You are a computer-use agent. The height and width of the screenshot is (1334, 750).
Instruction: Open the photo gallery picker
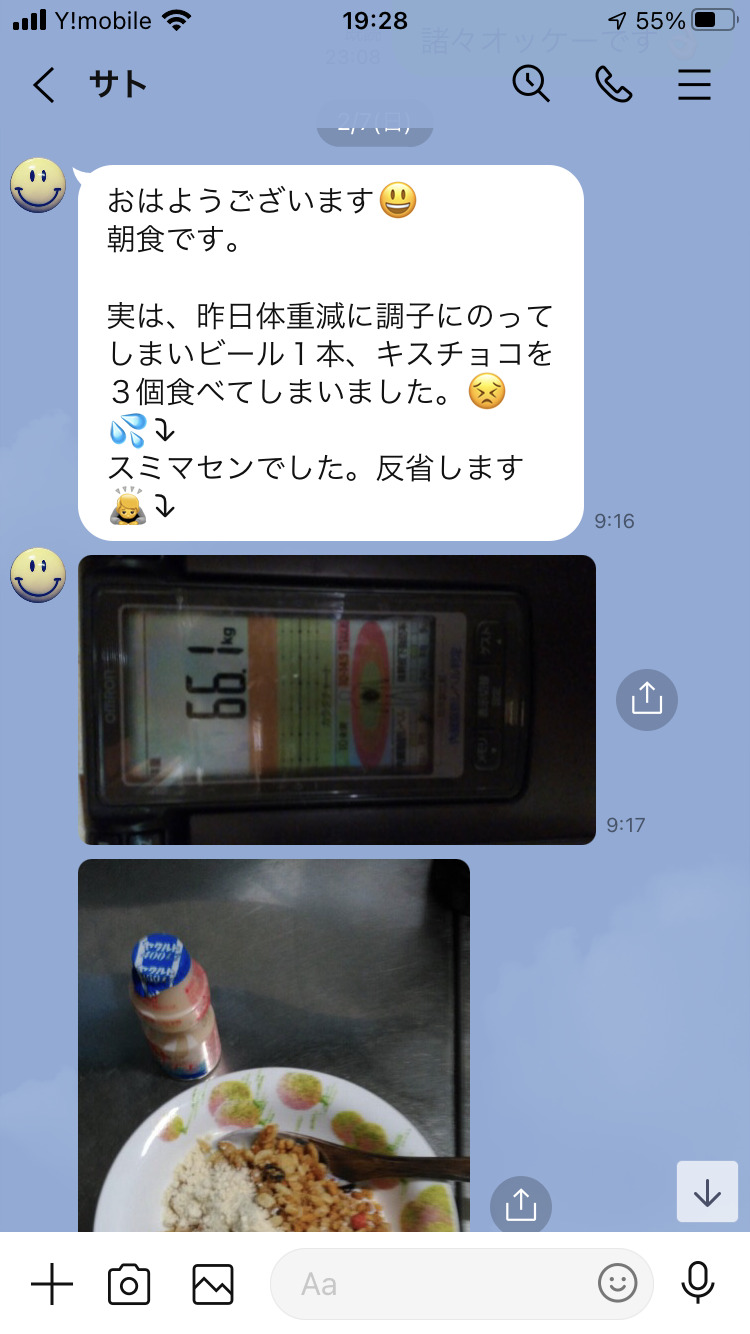(213, 1283)
